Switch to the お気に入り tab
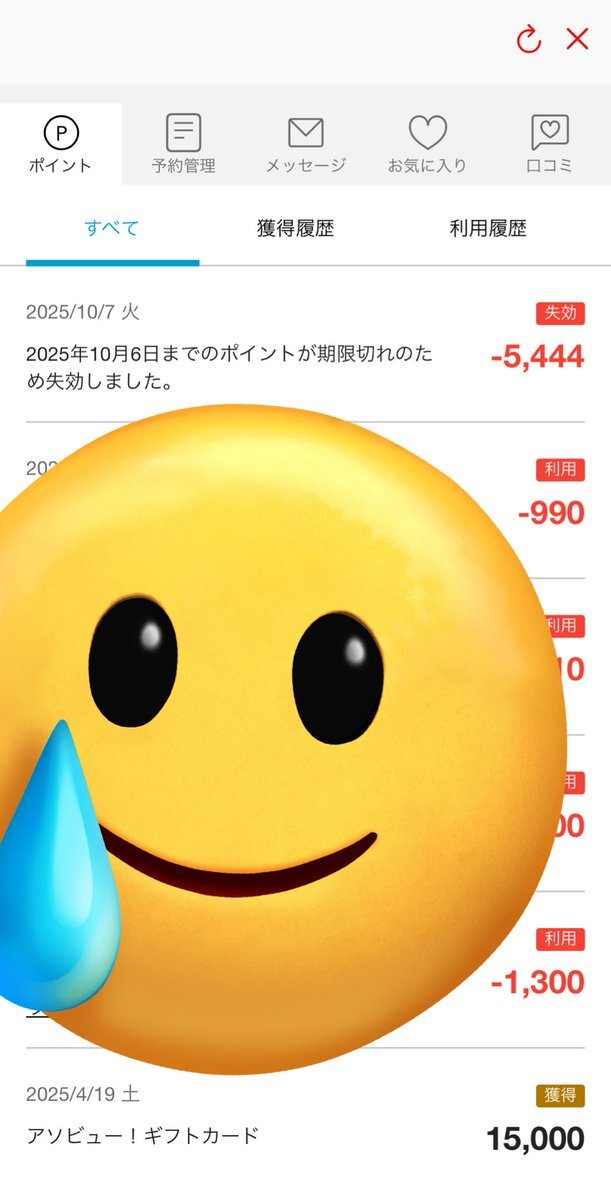The height and width of the screenshot is (1200, 611). (x=427, y=145)
